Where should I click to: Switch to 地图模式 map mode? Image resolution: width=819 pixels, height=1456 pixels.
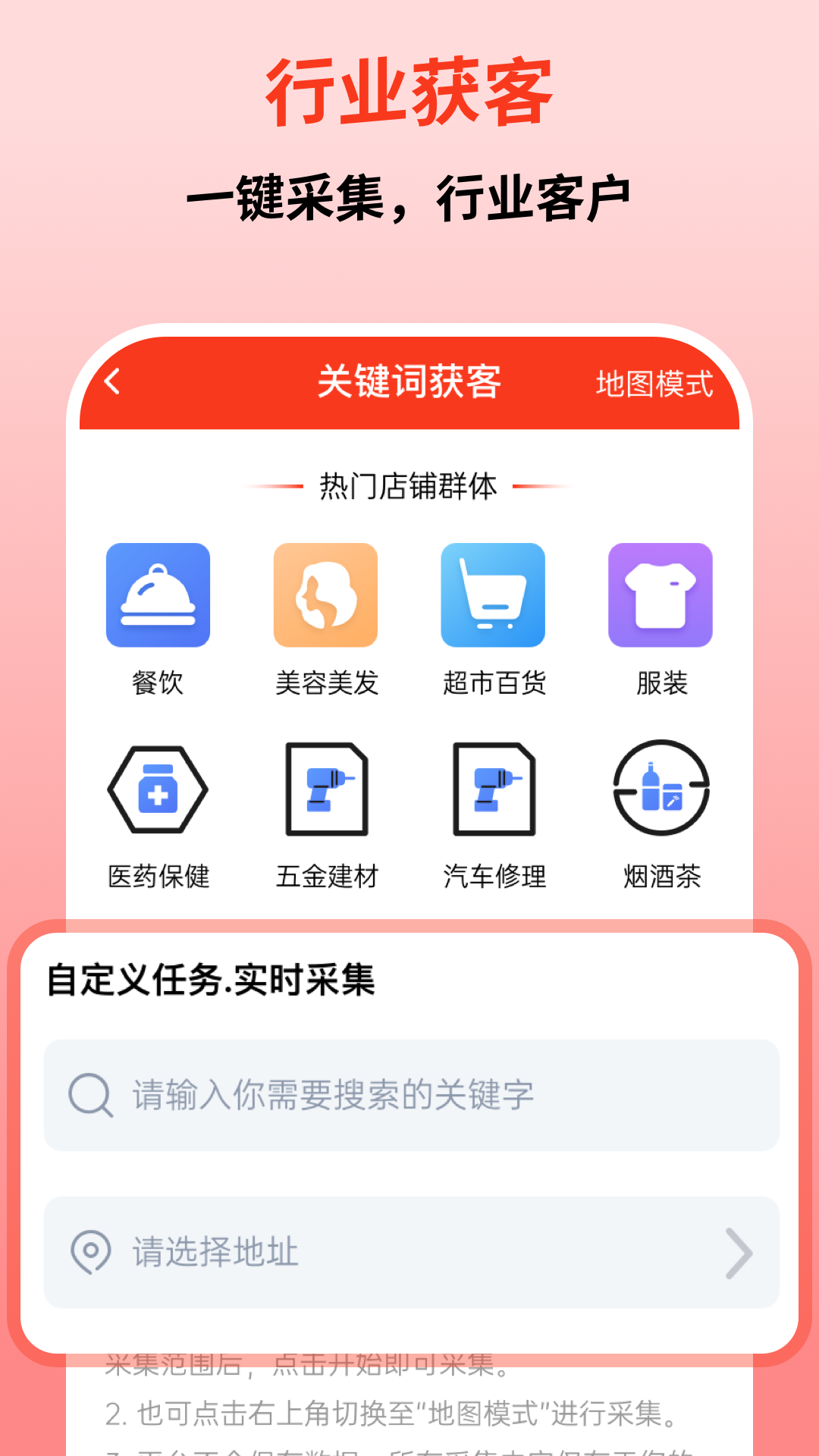point(654,384)
